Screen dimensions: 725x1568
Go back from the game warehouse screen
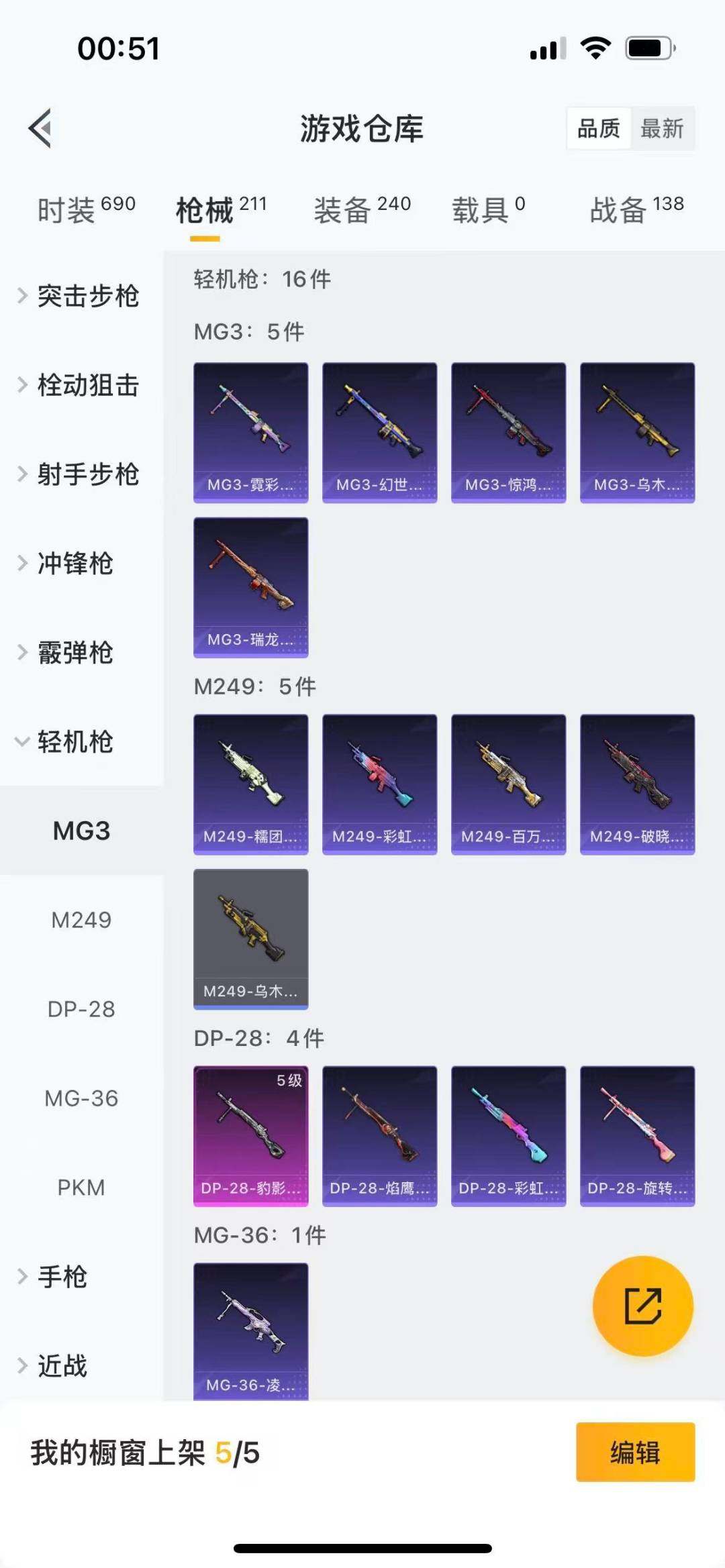[x=40, y=128]
